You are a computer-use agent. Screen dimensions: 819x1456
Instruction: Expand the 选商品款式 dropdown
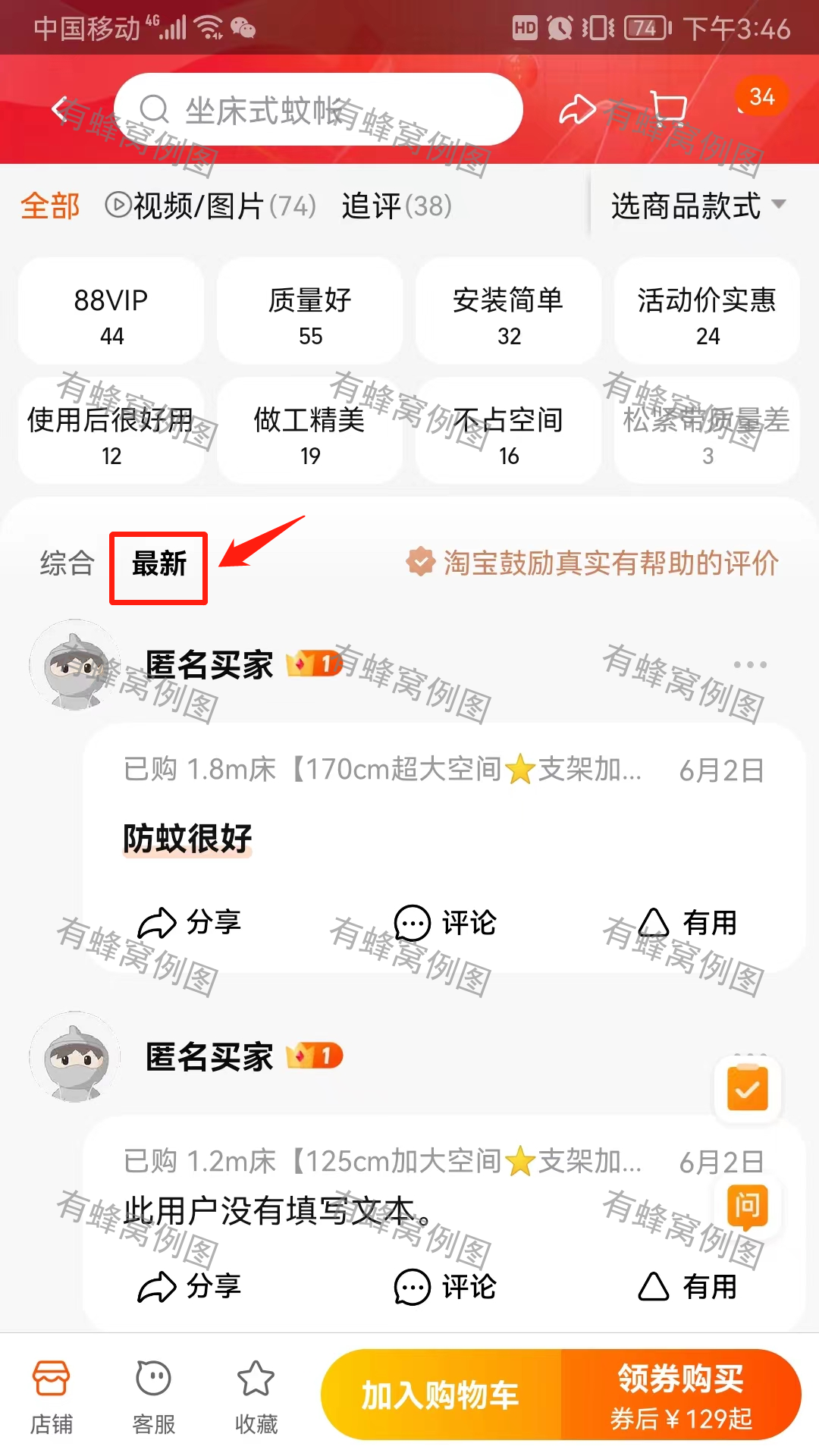click(698, 206)
